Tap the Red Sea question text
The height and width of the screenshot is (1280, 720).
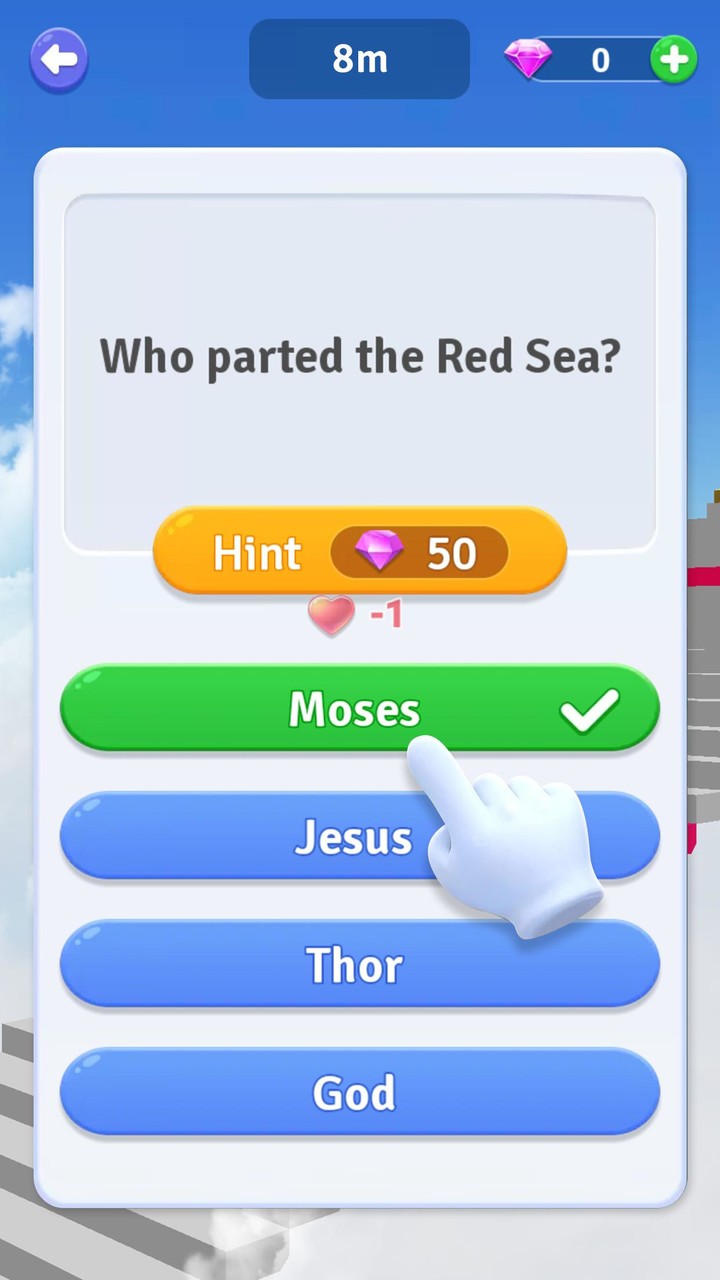tap(360, 357)
